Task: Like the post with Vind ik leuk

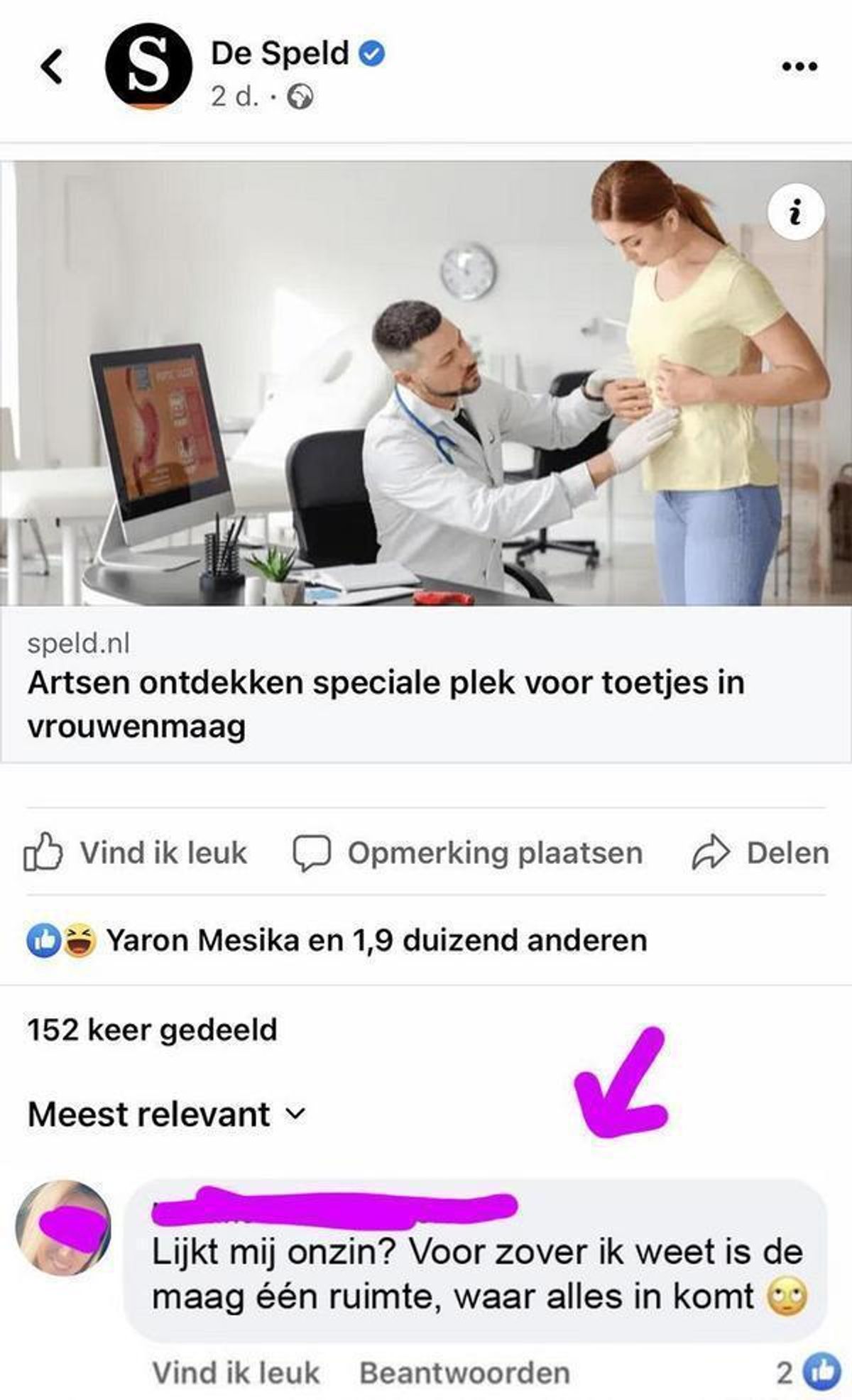Action: [x=136, y=853]
